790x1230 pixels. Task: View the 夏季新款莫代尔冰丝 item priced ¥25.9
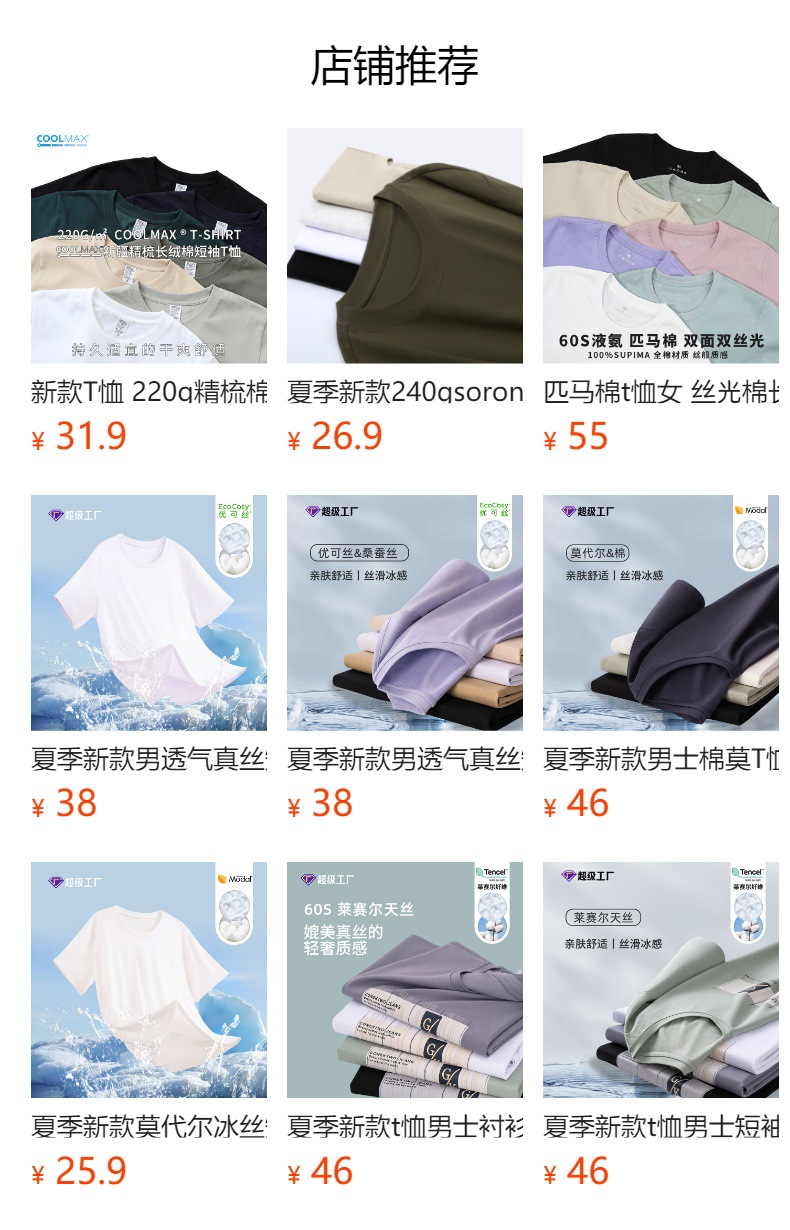(x=149, y=1026)
